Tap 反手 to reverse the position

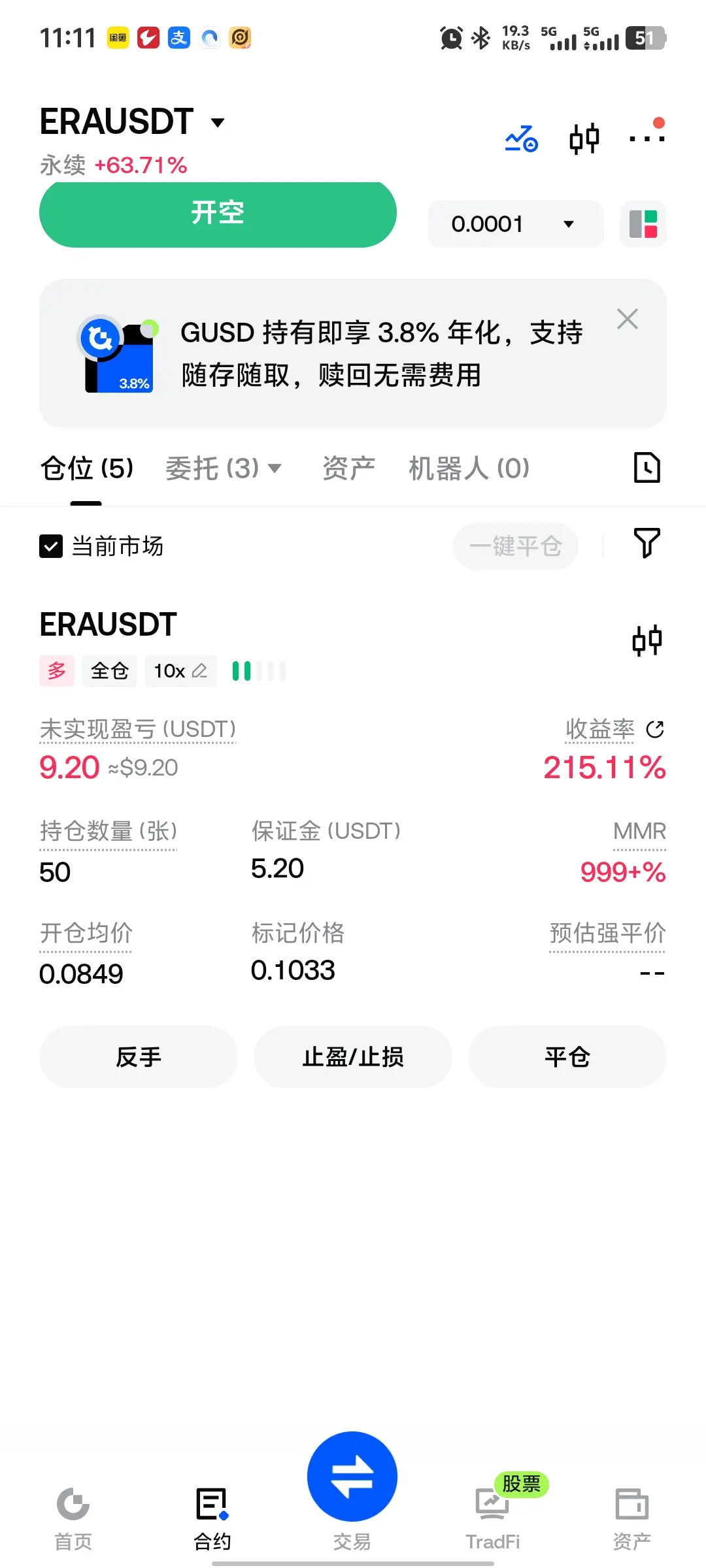pos(139,1057)
